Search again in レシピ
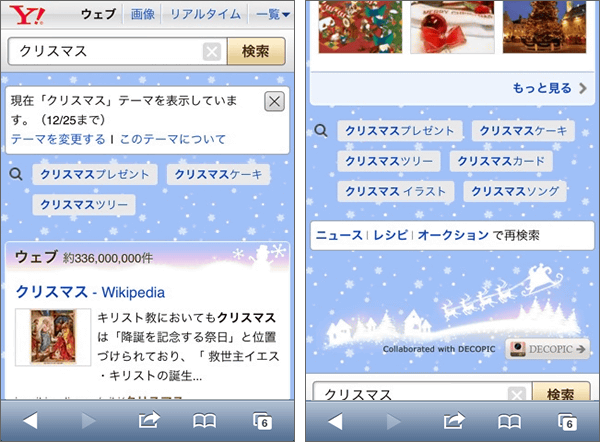 [x=389, y=235]
